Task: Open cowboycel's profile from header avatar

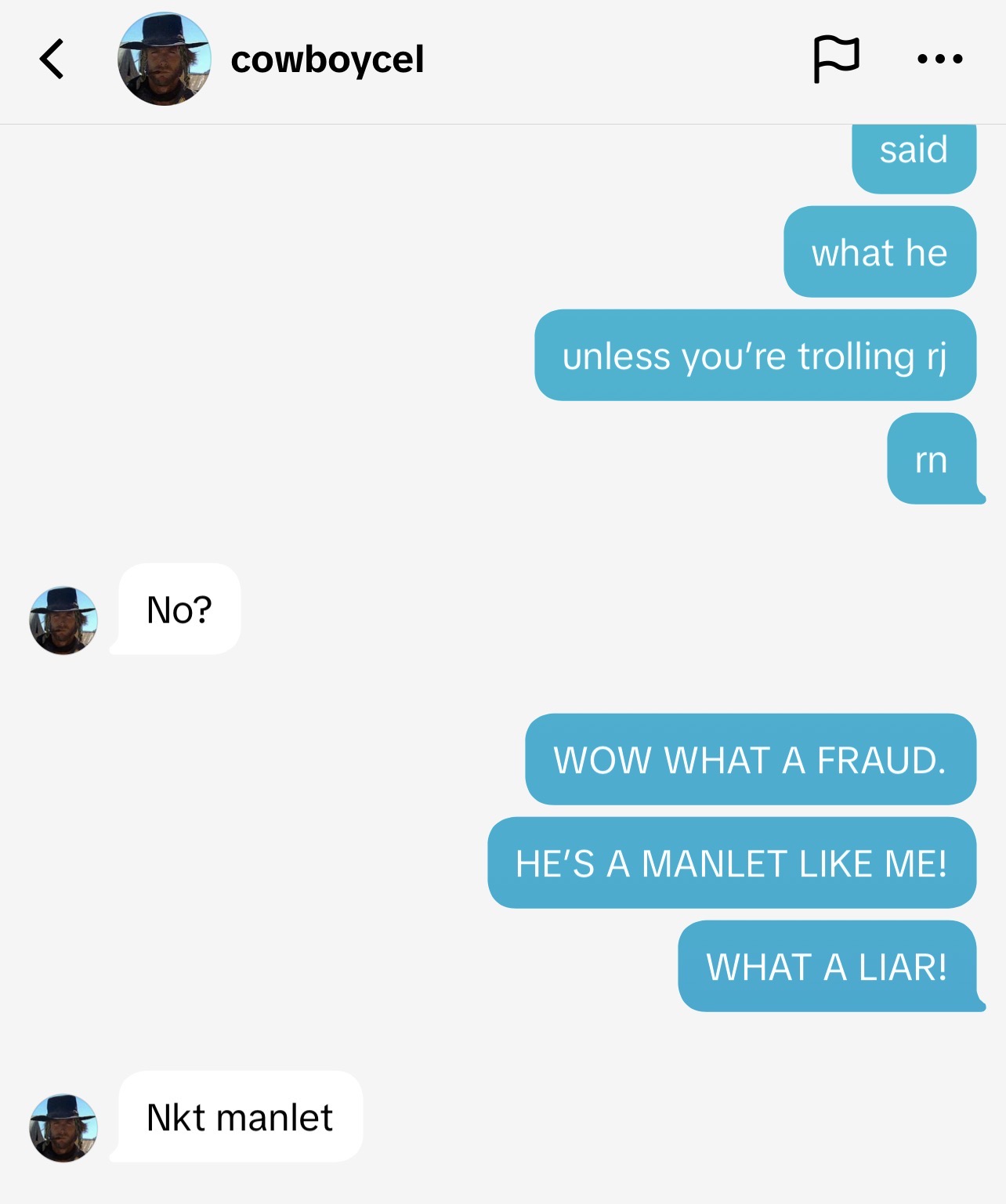Action: click(x=164, y=60)
